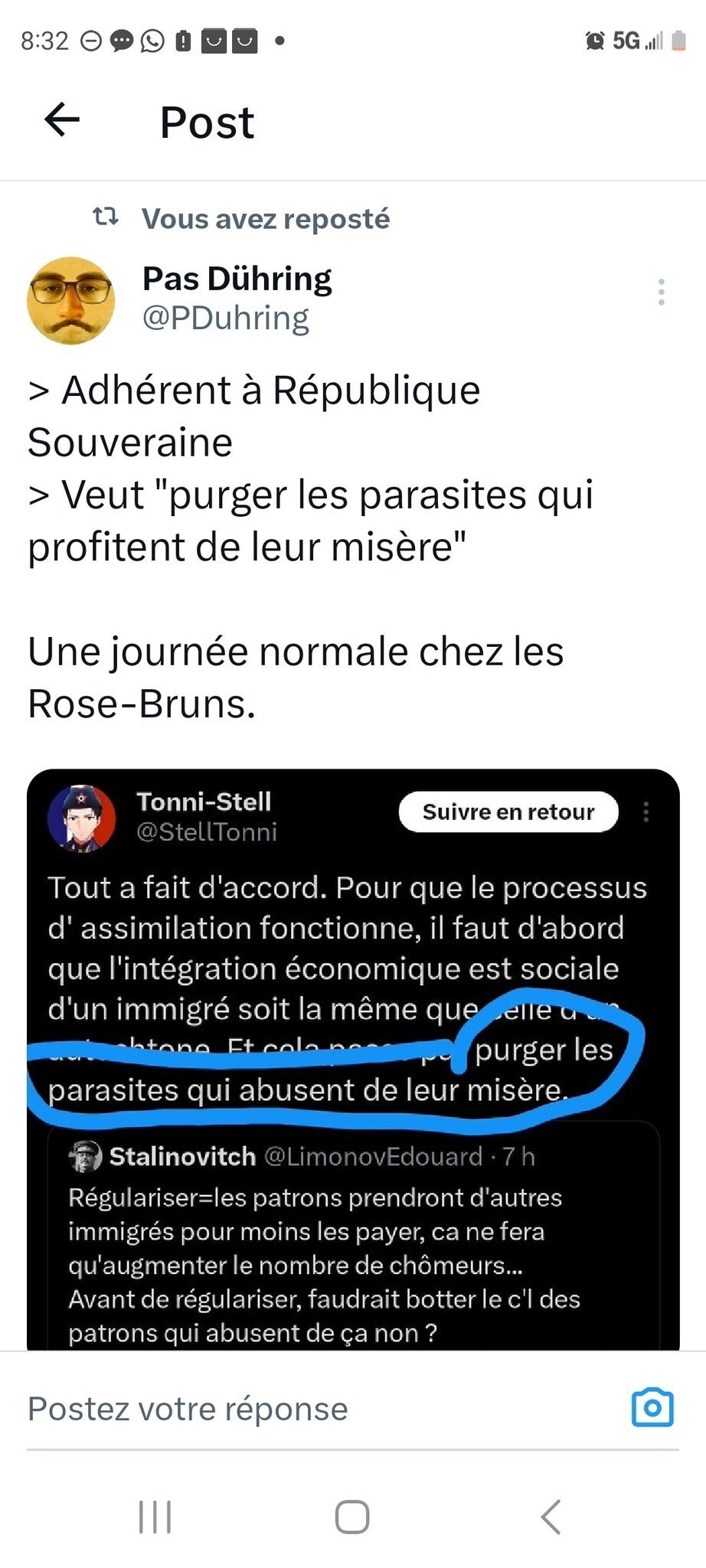Attach a photo with the camera icon
Image resolution: width=706 pixels, height=1568 pixels.
[x=652, y=1407]
